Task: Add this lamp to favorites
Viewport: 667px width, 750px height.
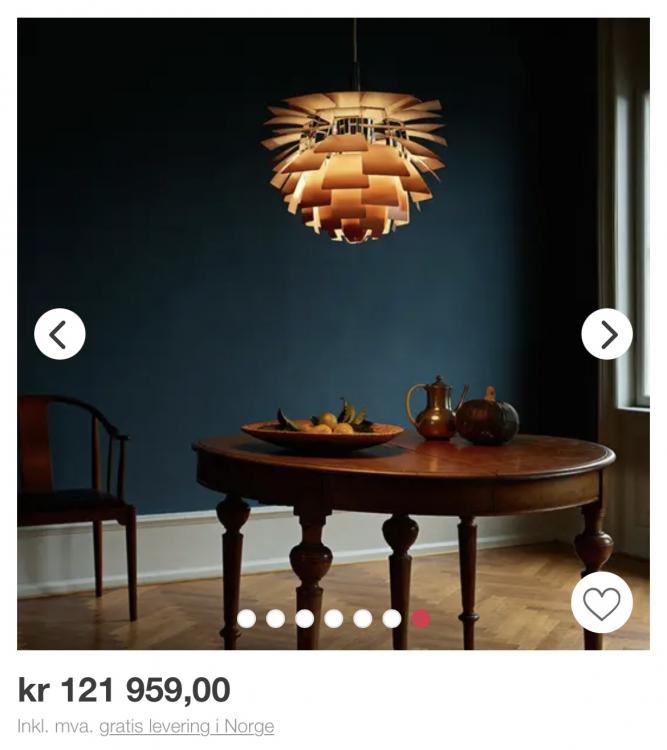Action: (602, 603)
